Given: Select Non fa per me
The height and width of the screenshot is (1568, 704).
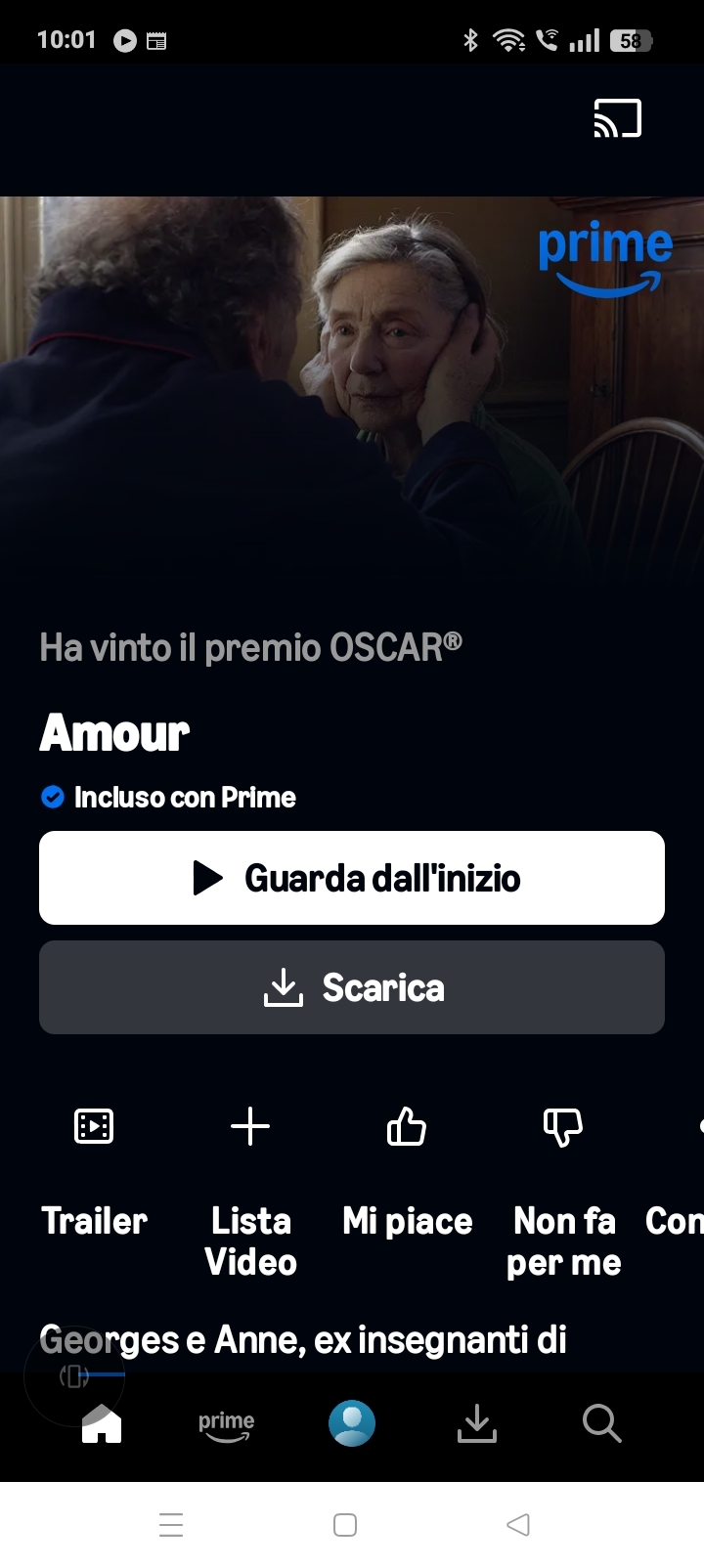Looking at the screenshot, I should click(563, 1127).
